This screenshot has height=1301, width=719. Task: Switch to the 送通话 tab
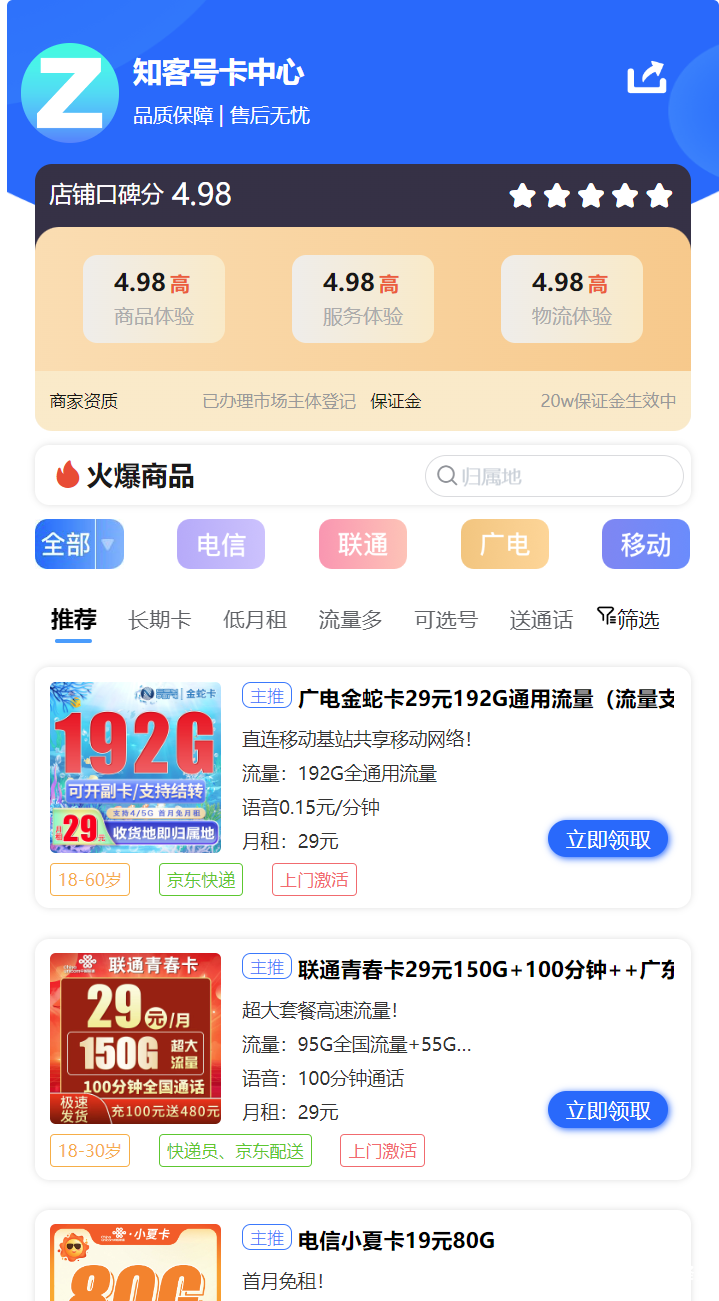541,620
